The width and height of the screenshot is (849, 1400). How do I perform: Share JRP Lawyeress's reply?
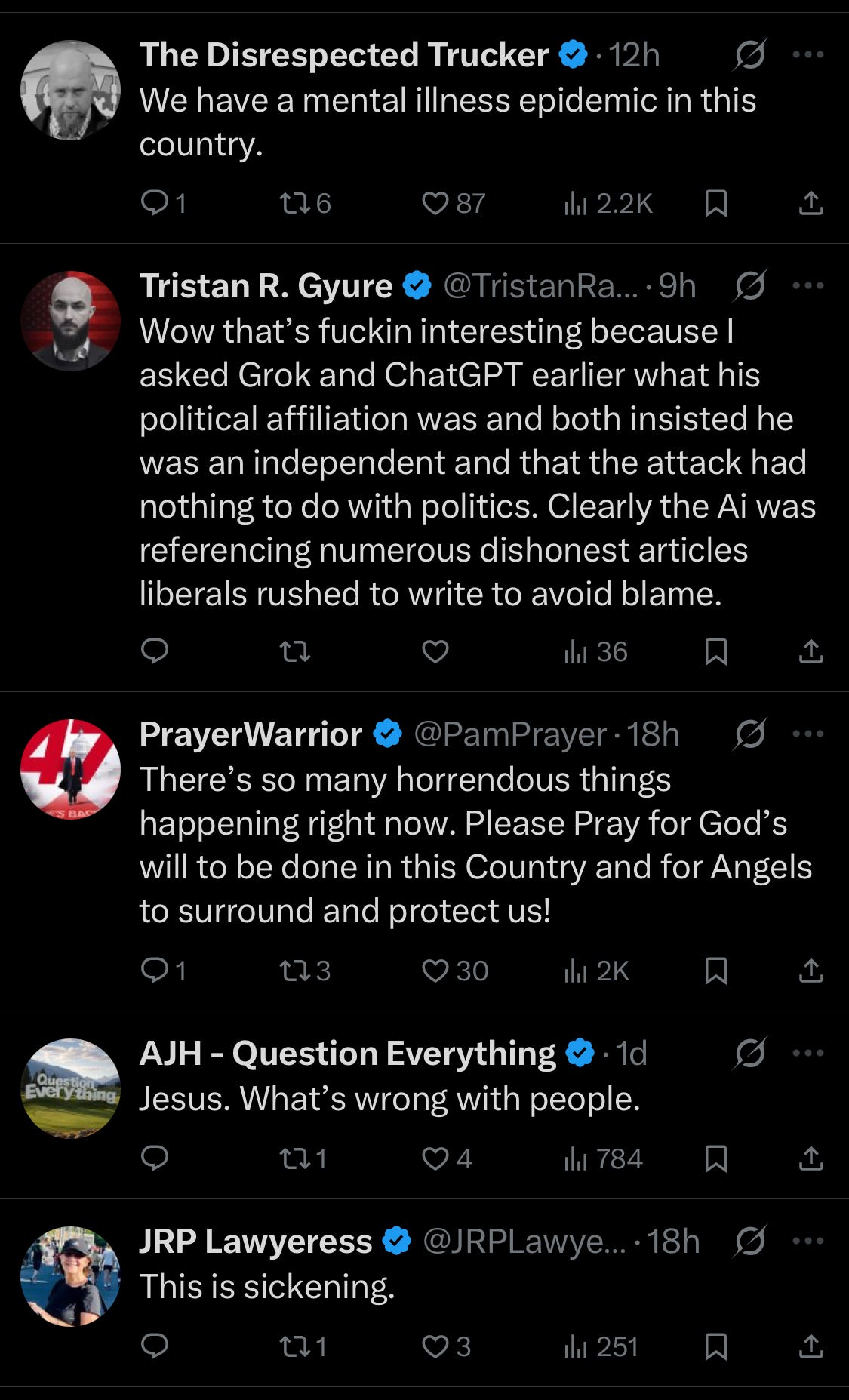coord(811,1346)
